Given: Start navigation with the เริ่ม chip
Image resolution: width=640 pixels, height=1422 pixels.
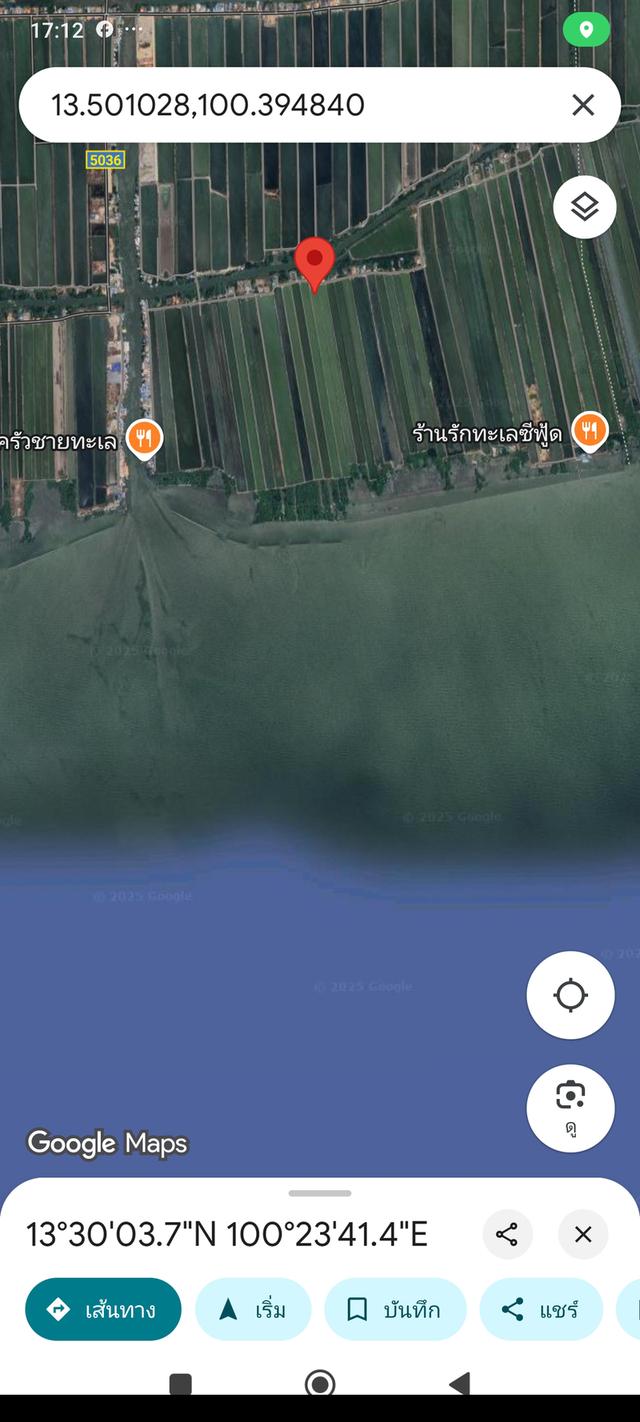Looking at the screenshot, I should coord(253,1309).
